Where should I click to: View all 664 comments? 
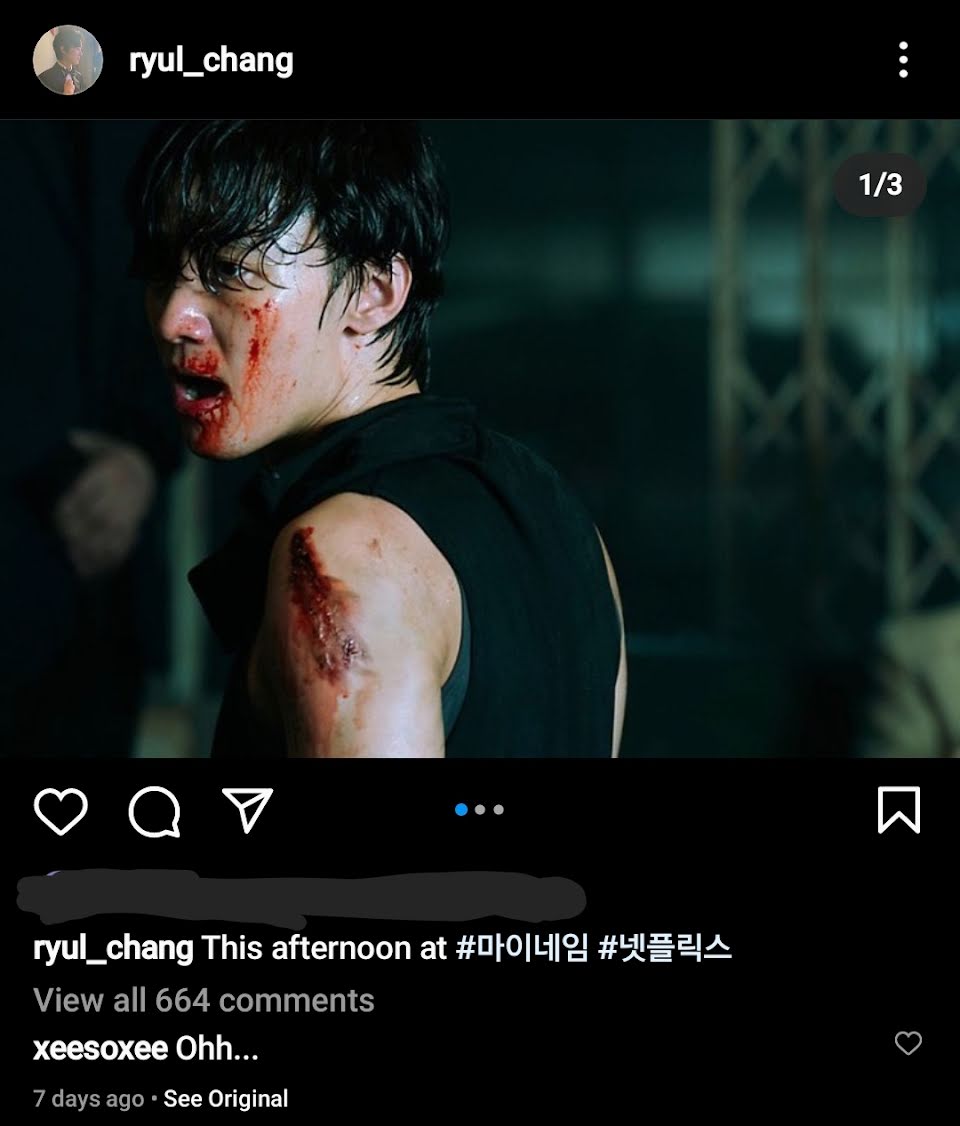click(x=204, y=1000)
